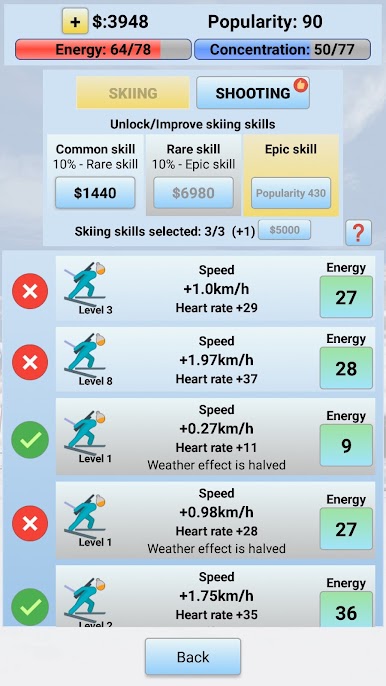Deselect the +0.27km/h speed skill

click(30, 440)
